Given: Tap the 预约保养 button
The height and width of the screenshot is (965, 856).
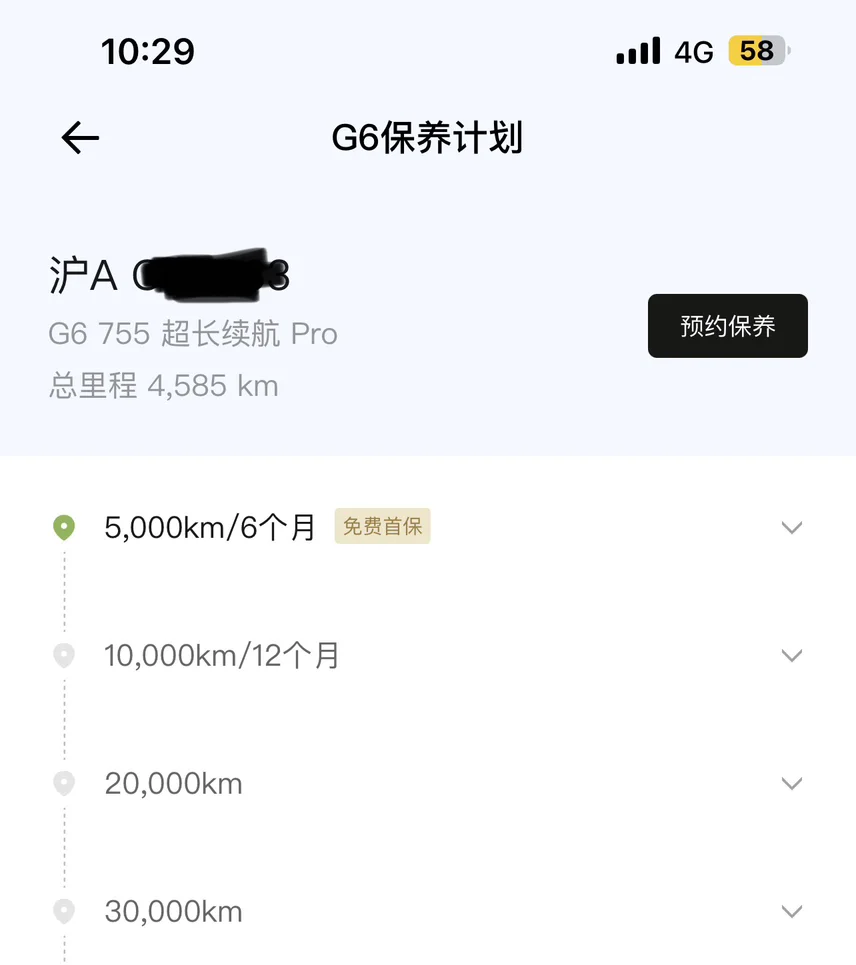Looking at the screenshot, I should coord(727,326).
